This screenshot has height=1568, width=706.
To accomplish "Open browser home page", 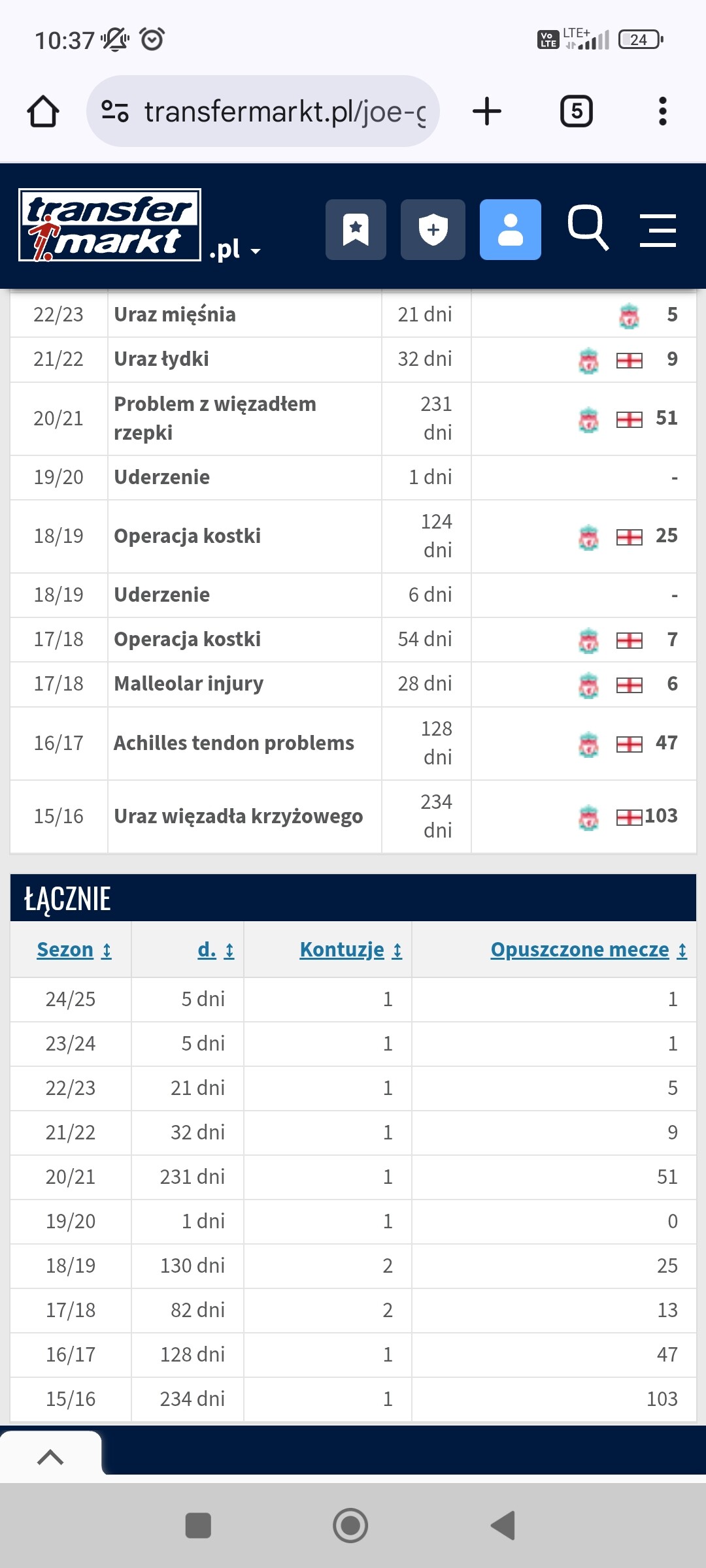I will 43,111.
